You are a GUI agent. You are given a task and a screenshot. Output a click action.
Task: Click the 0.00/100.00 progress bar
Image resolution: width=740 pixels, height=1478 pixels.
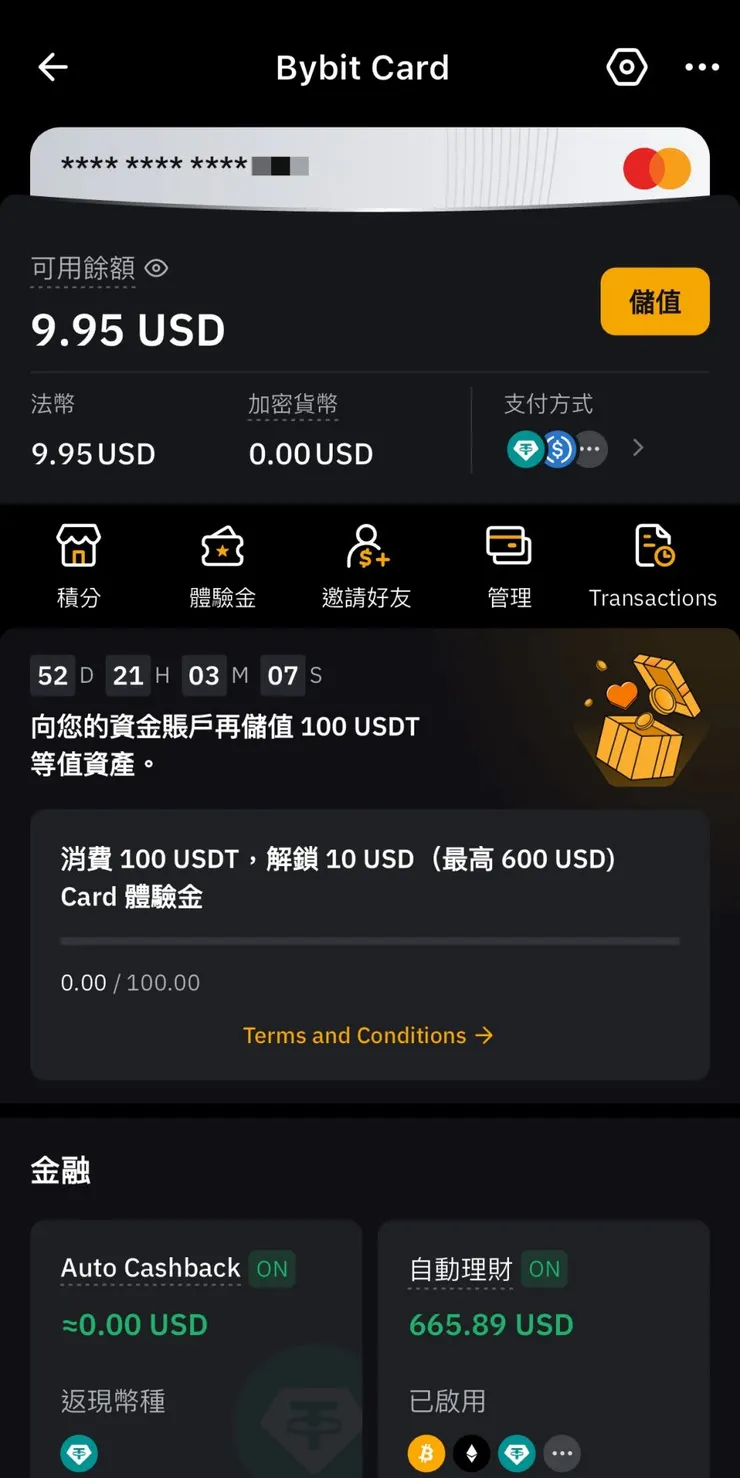pos(369,940)
